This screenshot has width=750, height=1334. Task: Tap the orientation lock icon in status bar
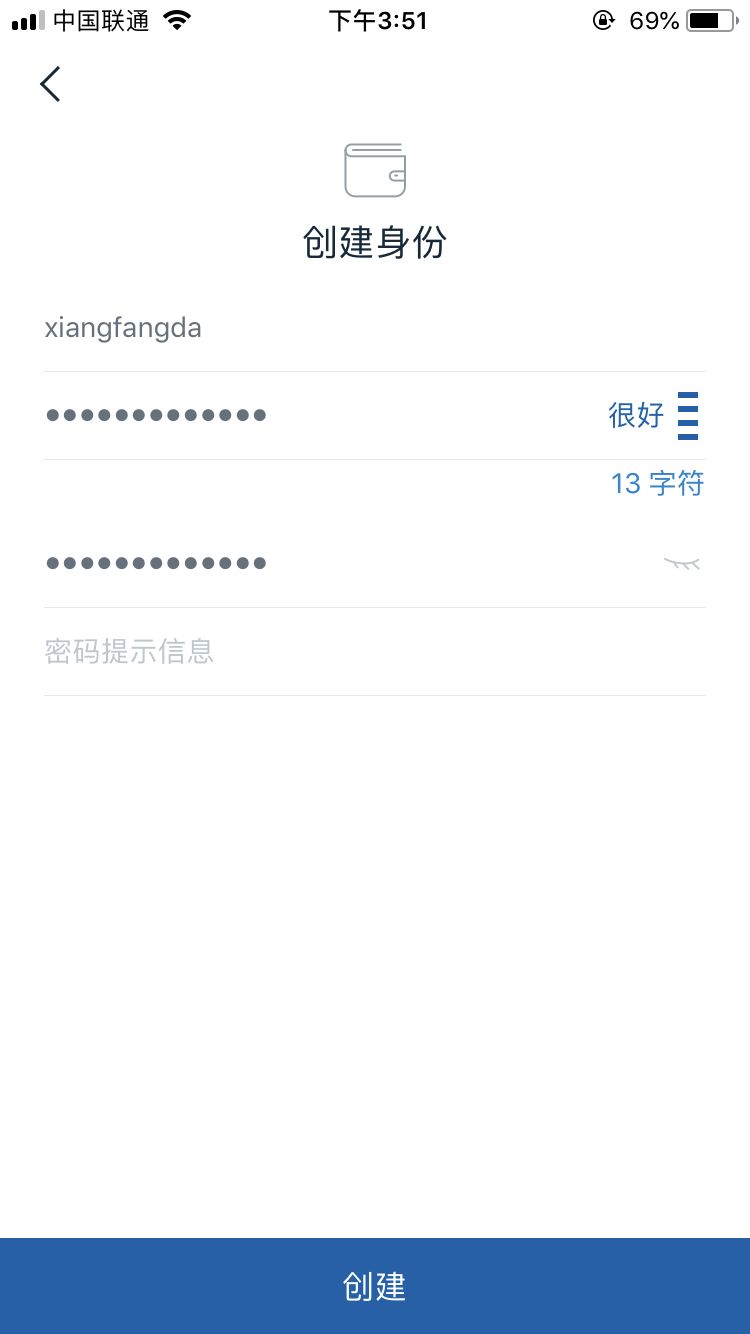click(604, 19)
